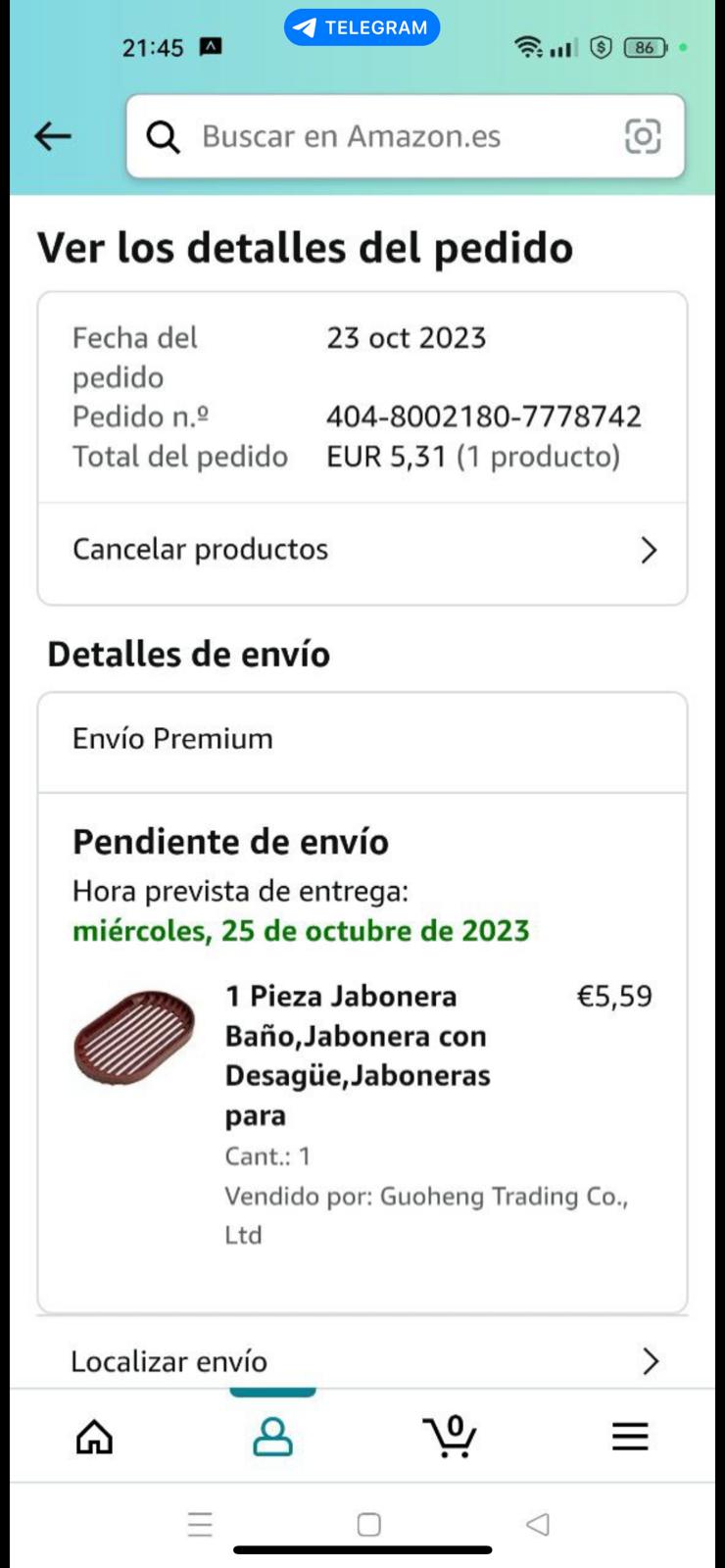Return to the Telegram app pill
The height and width of the screenshot is (1568, 725).
(362, 27)
